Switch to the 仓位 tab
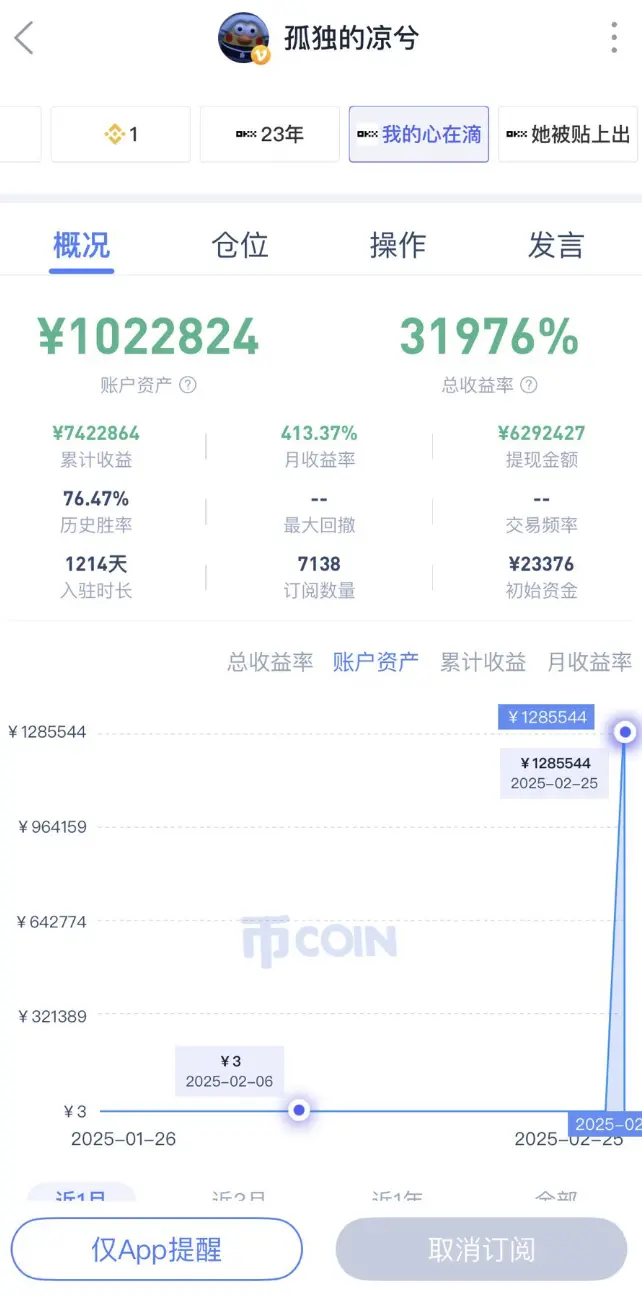 coord(240,245)
